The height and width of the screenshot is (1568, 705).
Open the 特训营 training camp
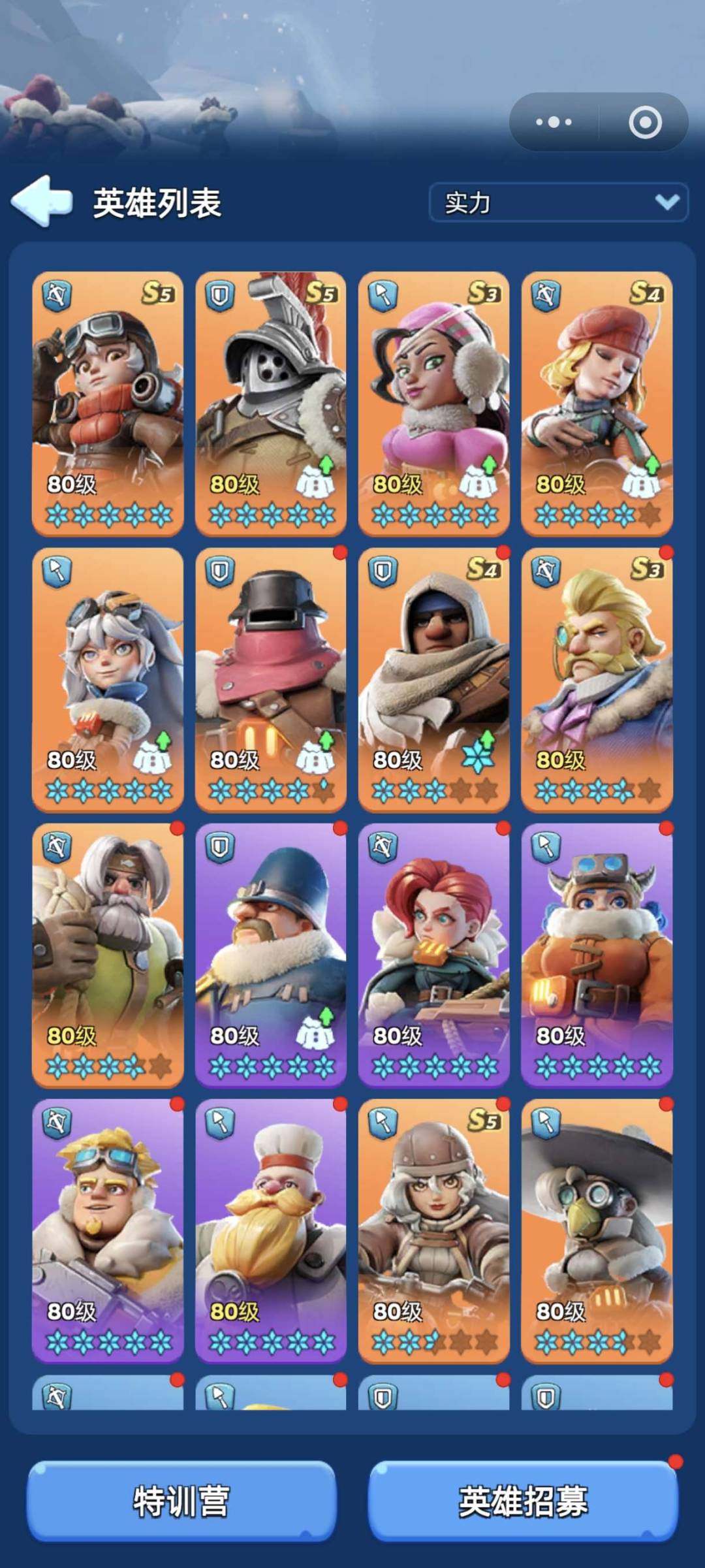181,1501
